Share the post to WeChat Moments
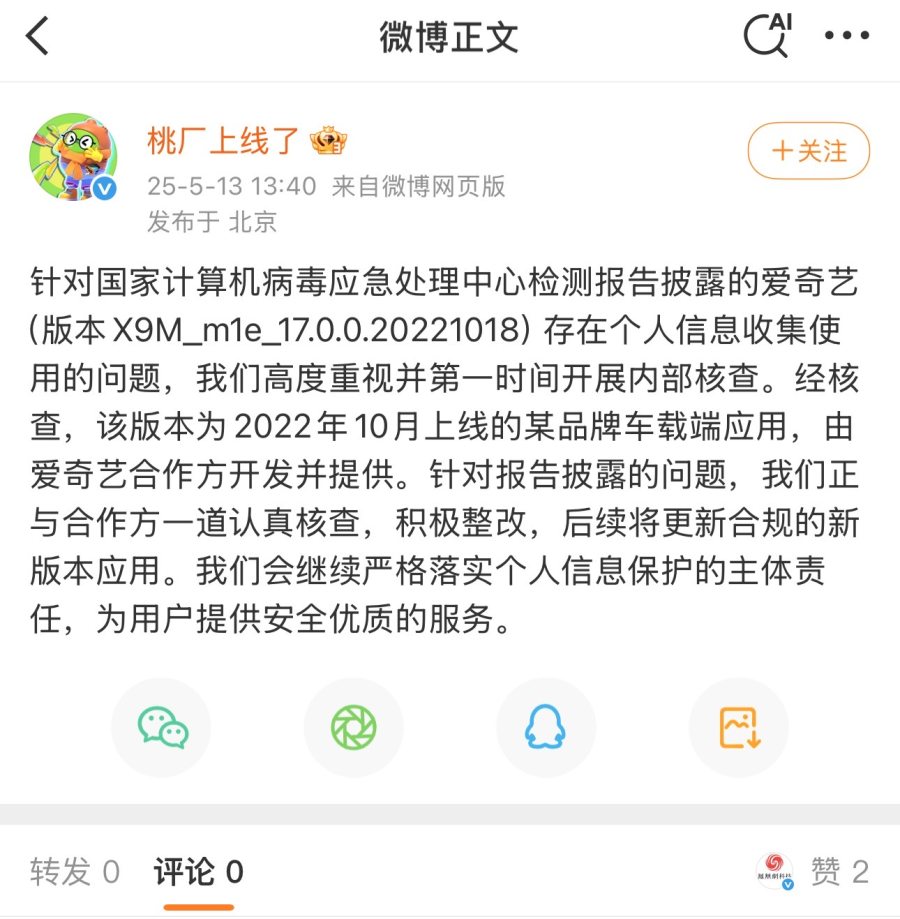This screenshot has height=919, width=900. 354,727
